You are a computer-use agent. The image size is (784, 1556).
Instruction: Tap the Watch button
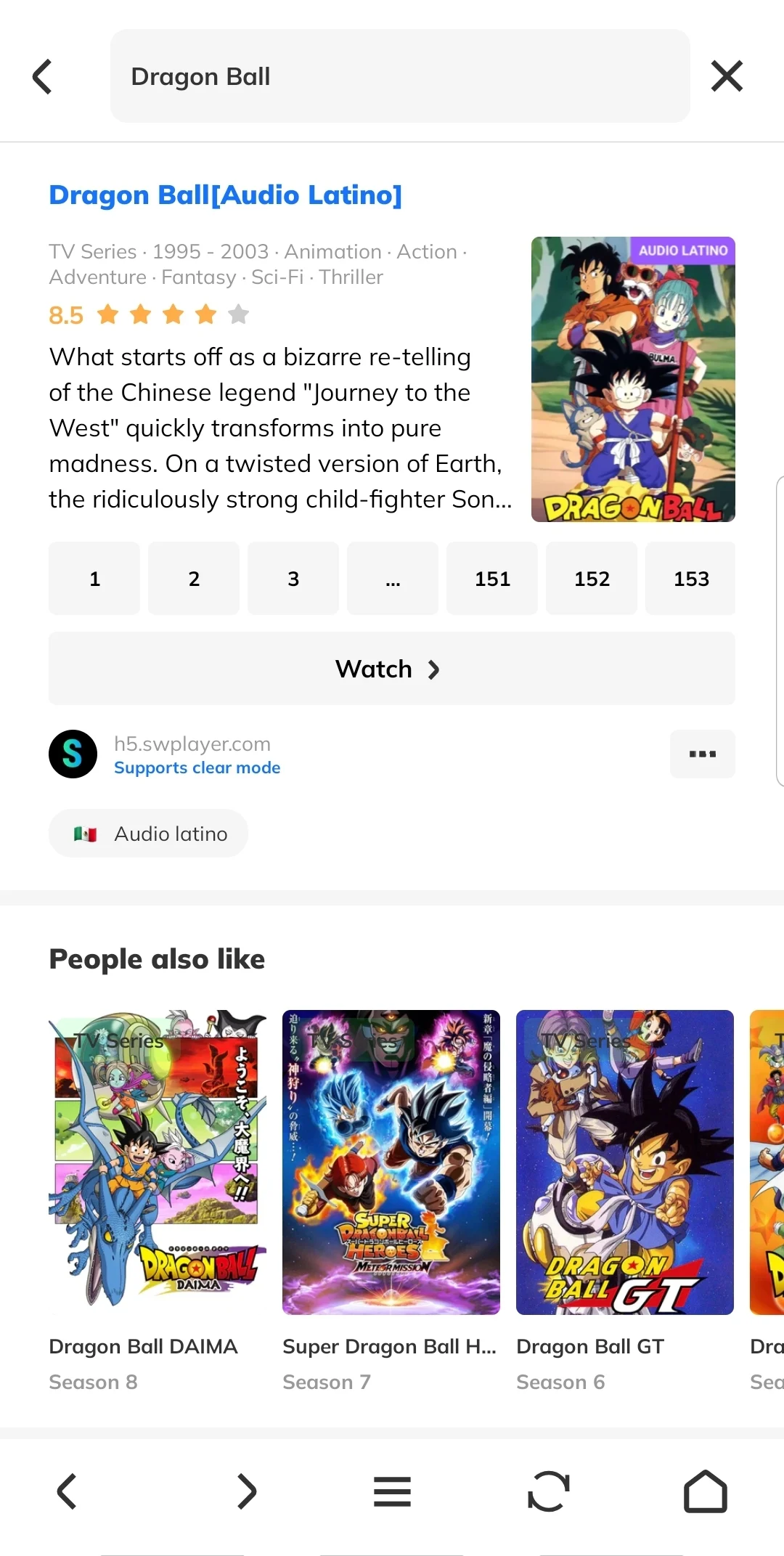(x=392, y=668)
